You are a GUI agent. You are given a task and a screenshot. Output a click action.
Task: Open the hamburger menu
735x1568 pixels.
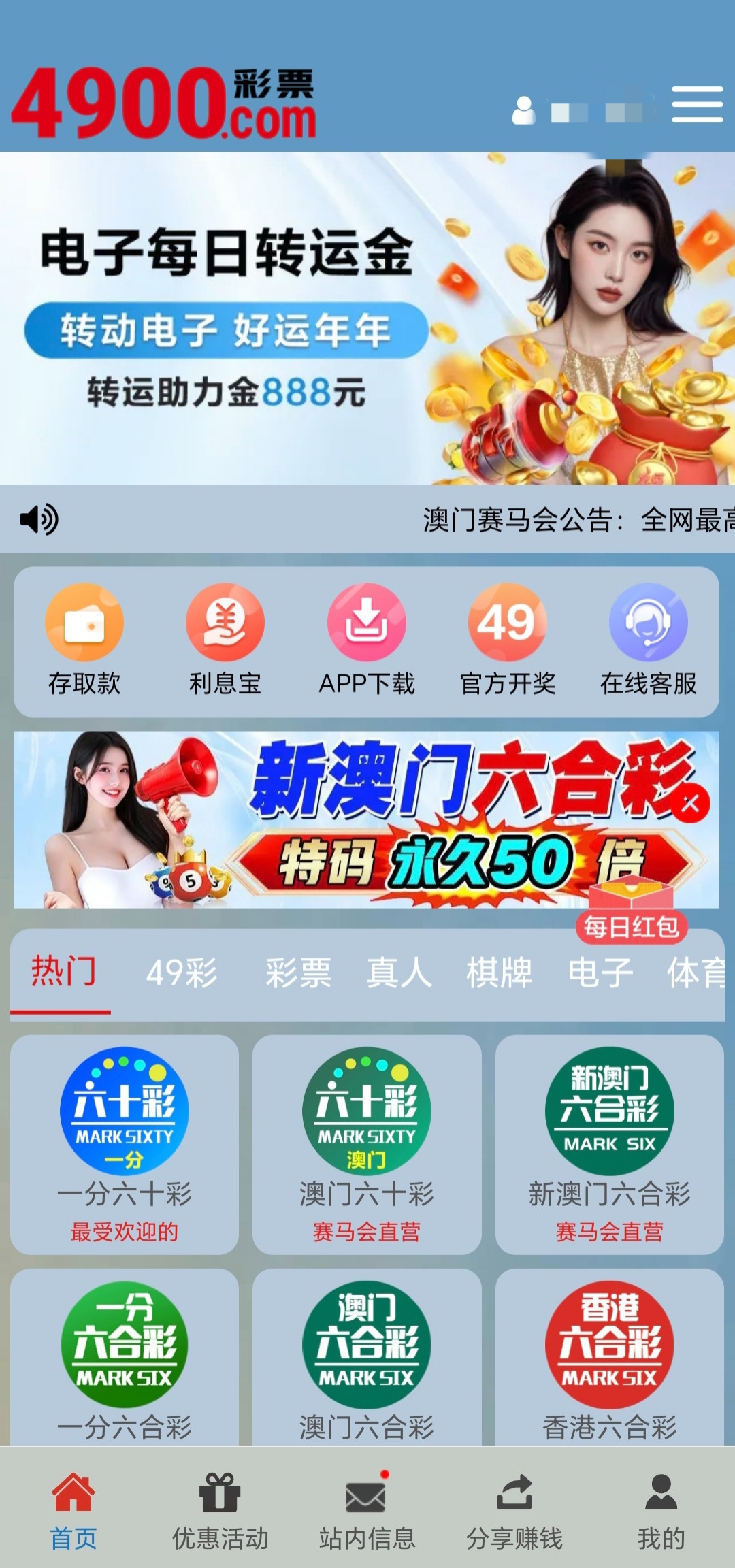pos(697,105)
